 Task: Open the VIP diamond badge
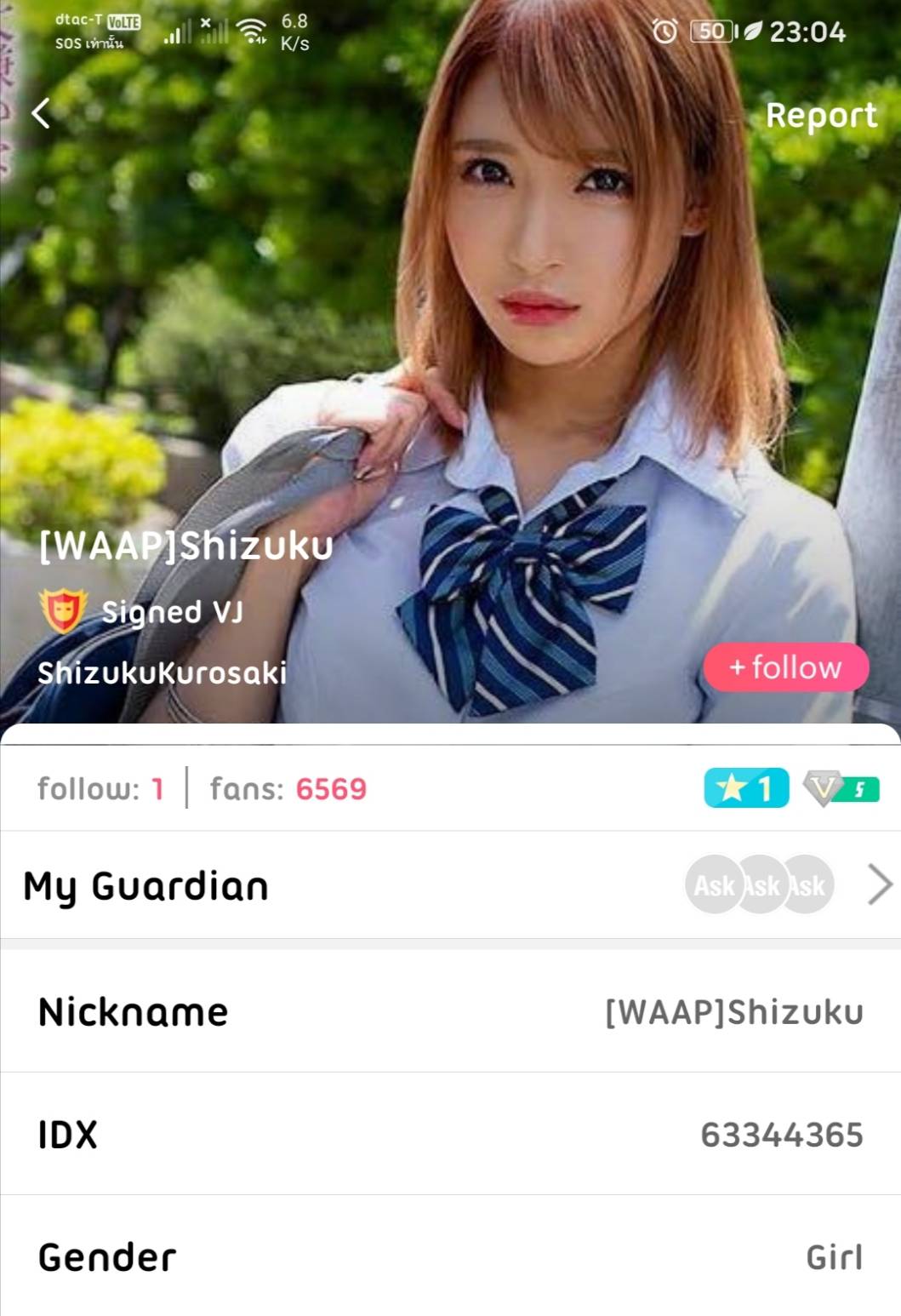(x=841, y=789)
